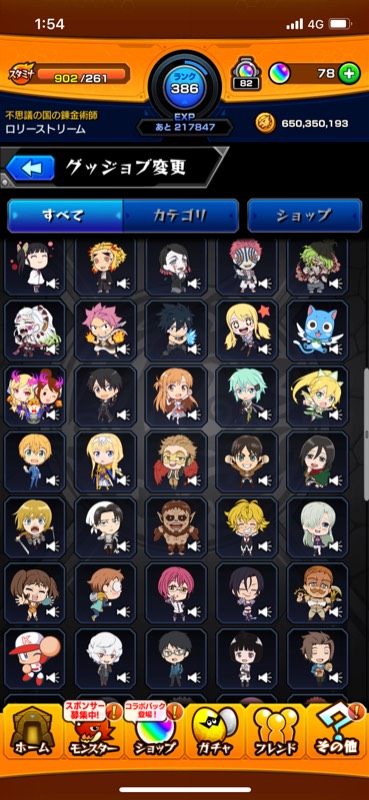Image resolution: width=369 pixels, height=800 pixels.
Task: Open その他 in the bottom bar
Action: 337,731
